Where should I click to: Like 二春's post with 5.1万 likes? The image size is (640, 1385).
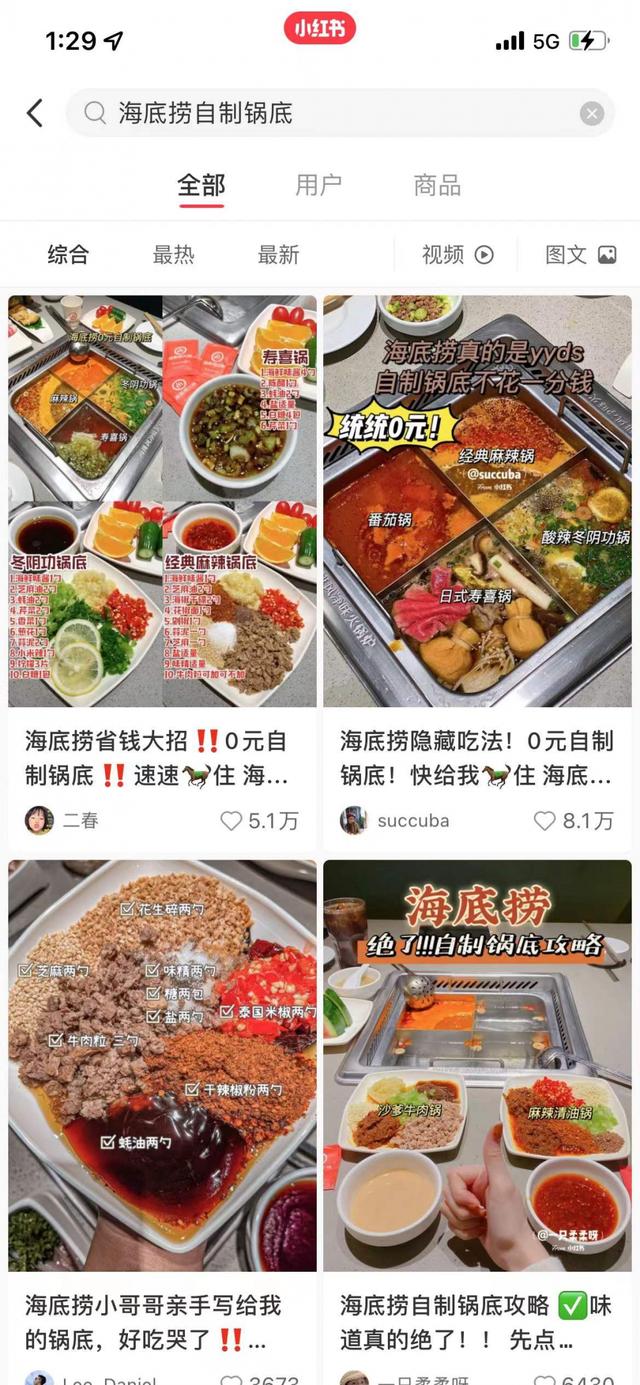click(232, 821)
